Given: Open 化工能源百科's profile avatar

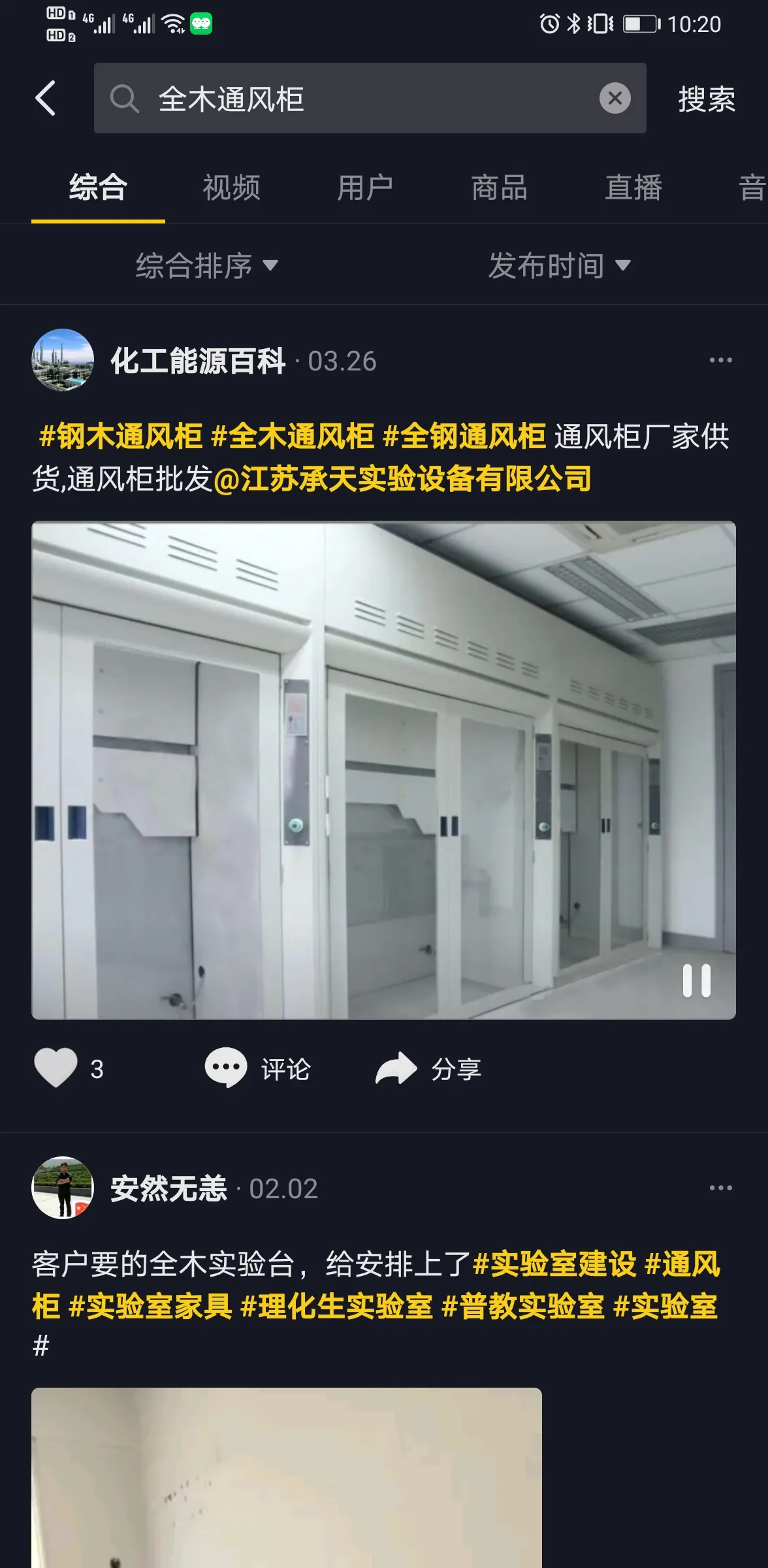Looking at the screenshot, I should click(x=63, y=360).
